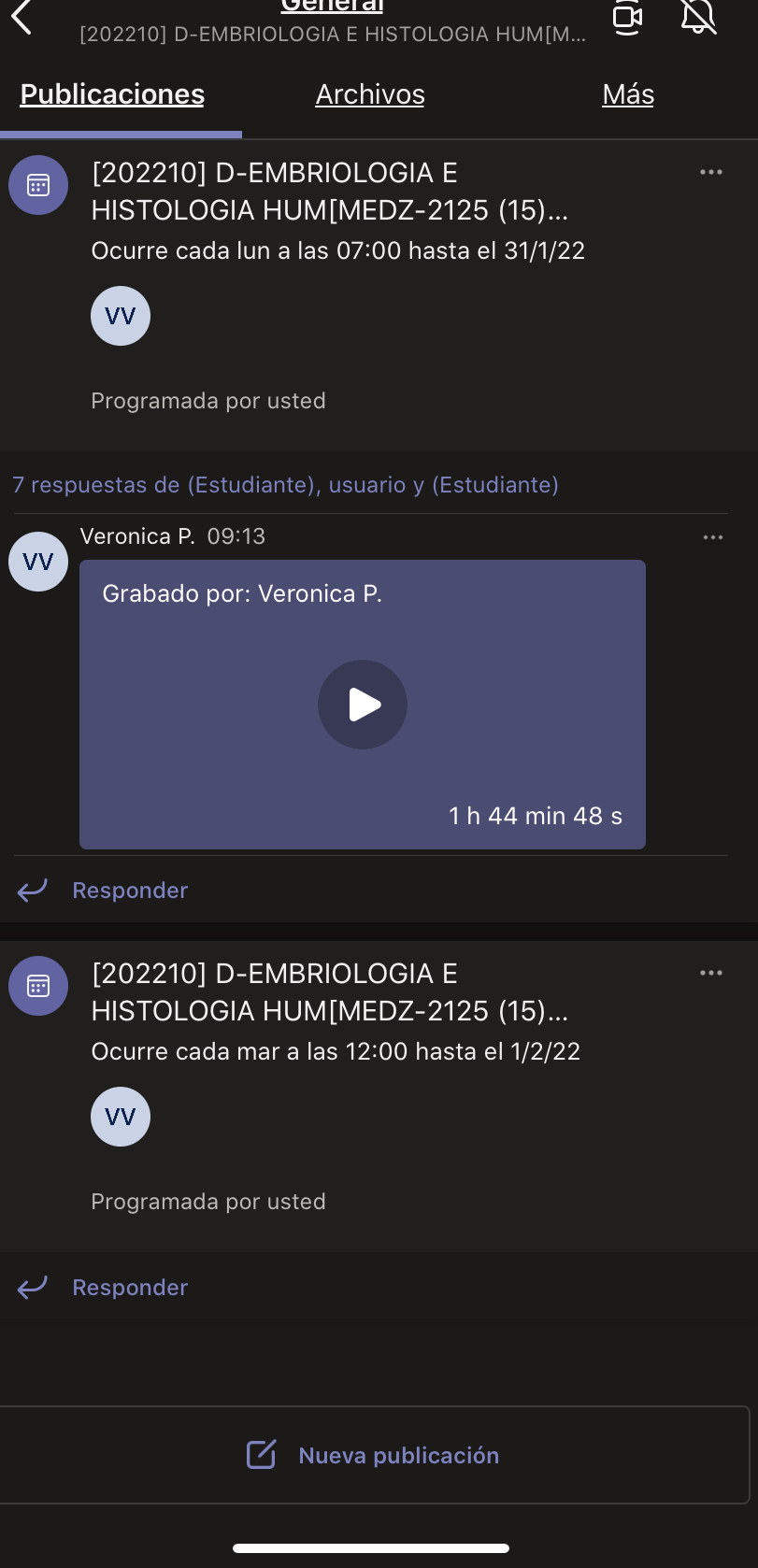
Task: Select the Publicaciones tab
Action: pos(112,94)
